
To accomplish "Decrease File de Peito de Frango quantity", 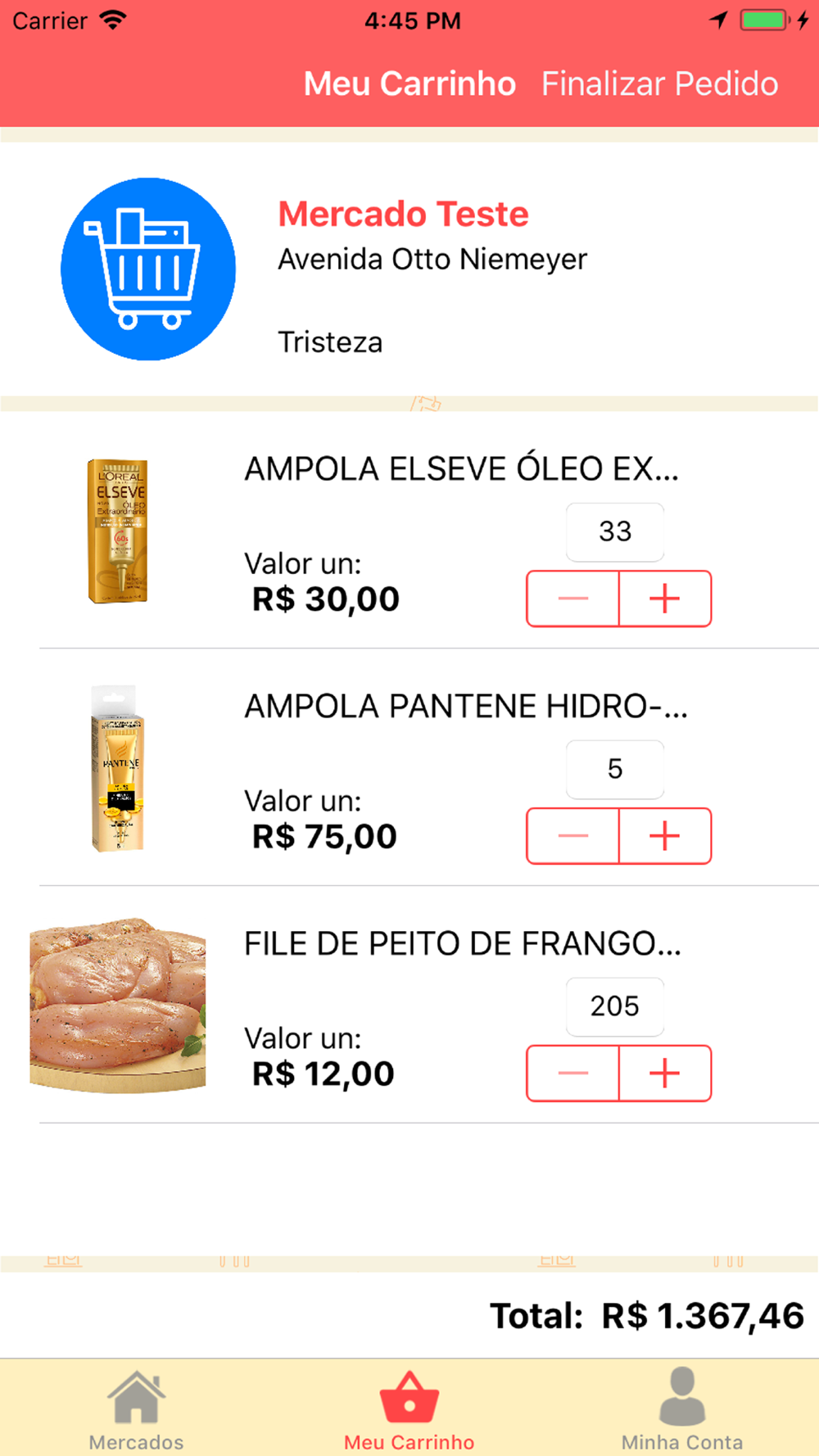I will pyautogui.click(x=572, y=1074).
